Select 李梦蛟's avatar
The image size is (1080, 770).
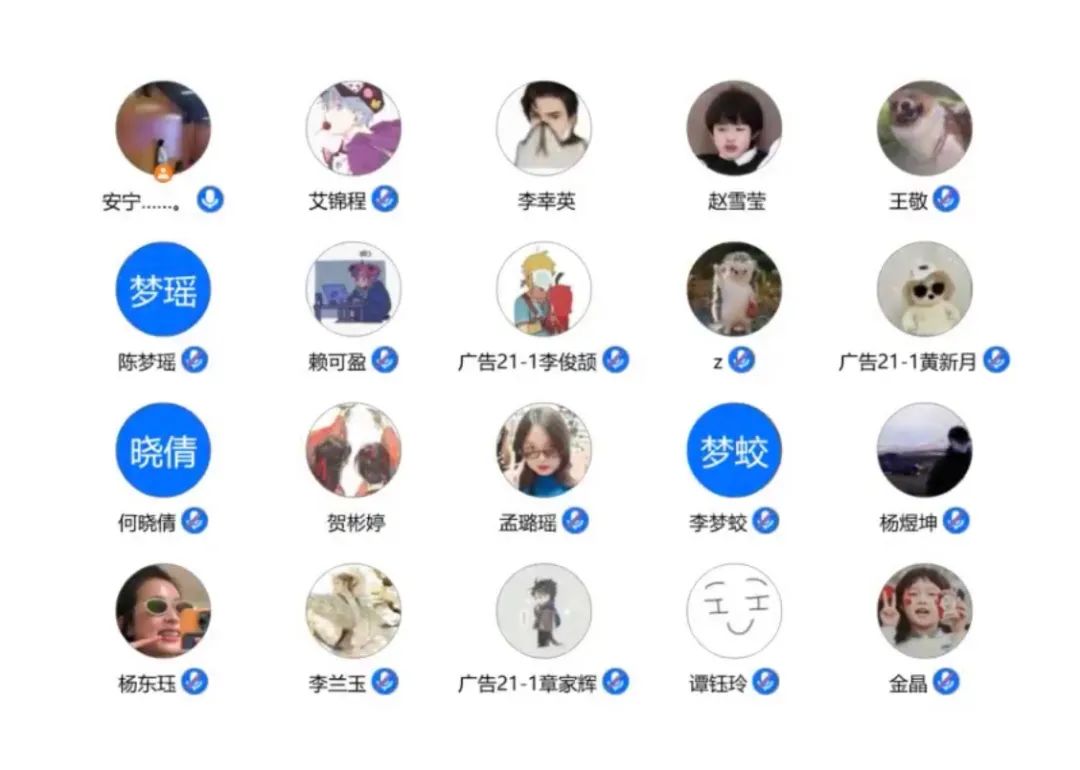click(734, 451)
